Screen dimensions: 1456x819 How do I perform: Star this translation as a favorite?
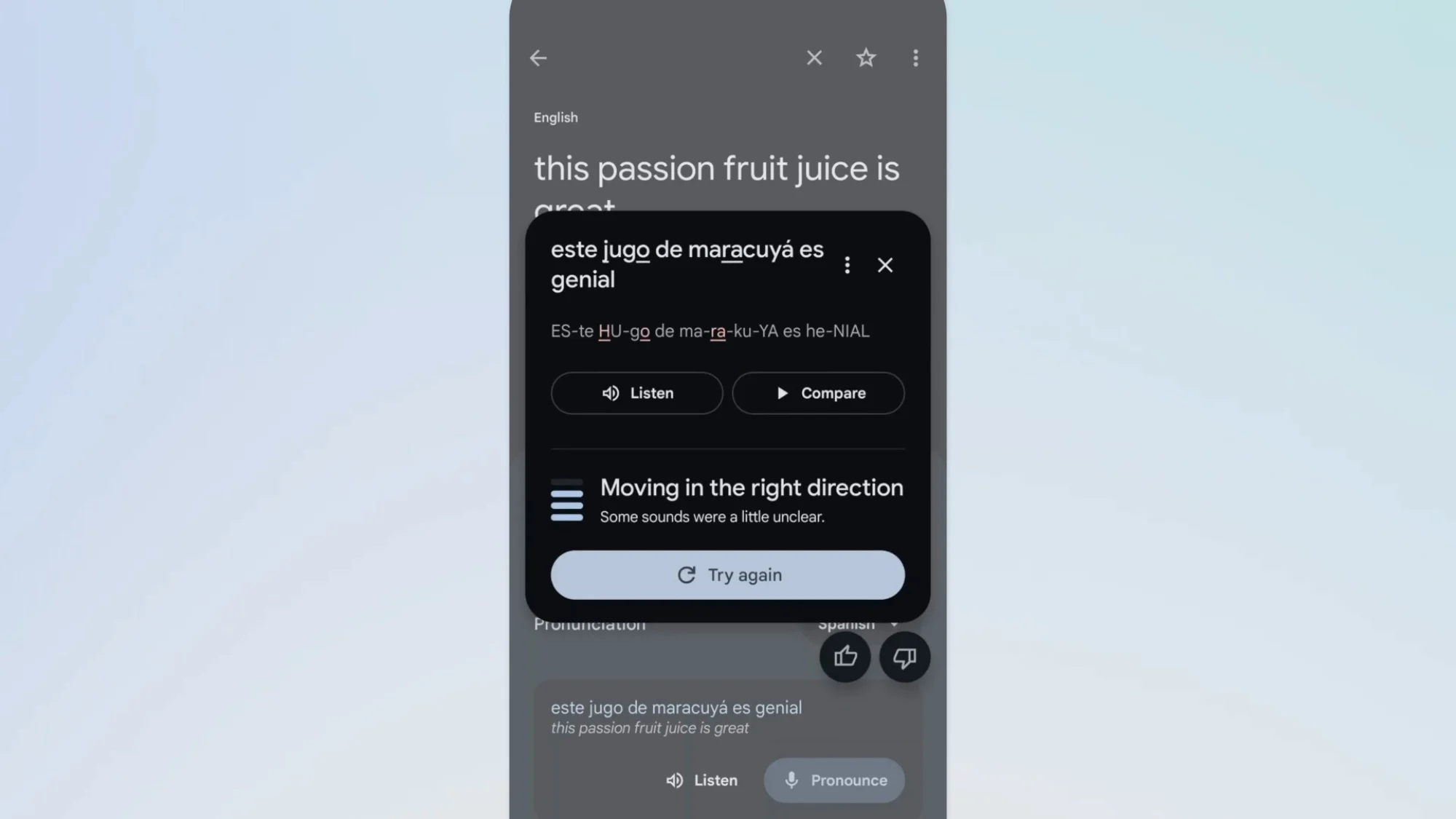(866, 58)
